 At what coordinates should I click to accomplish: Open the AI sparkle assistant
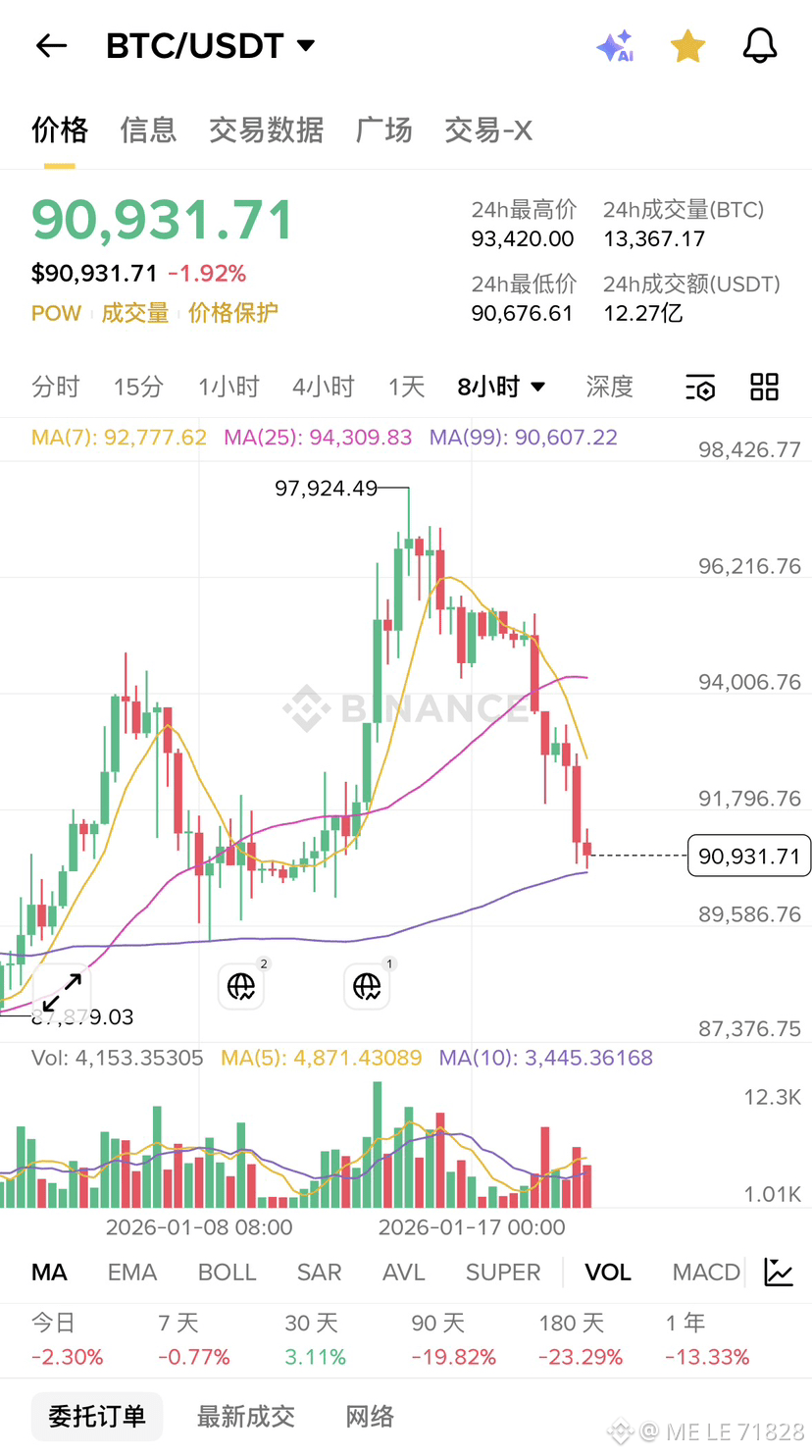coord(615,45)
